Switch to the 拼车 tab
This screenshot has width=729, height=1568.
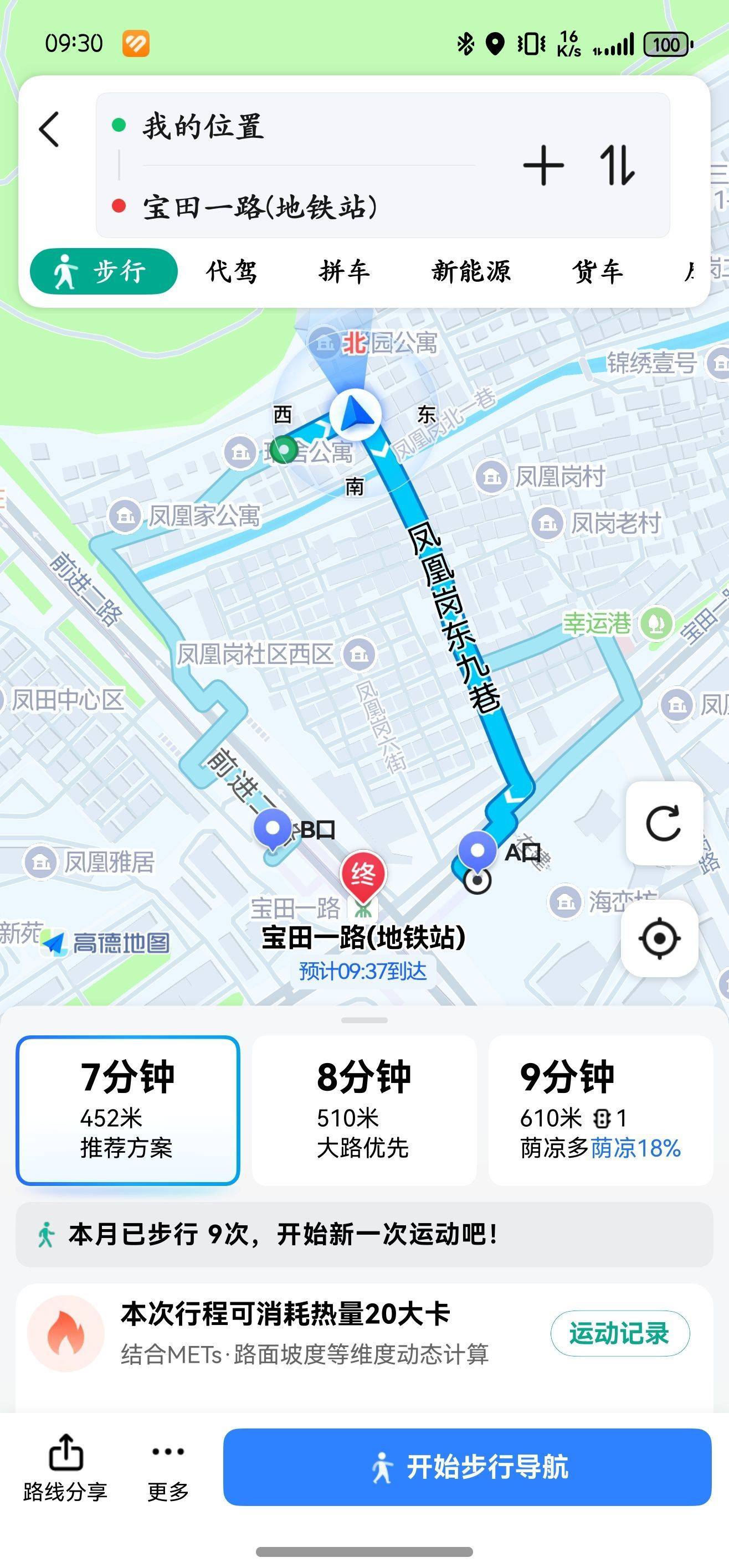point(345,271)
